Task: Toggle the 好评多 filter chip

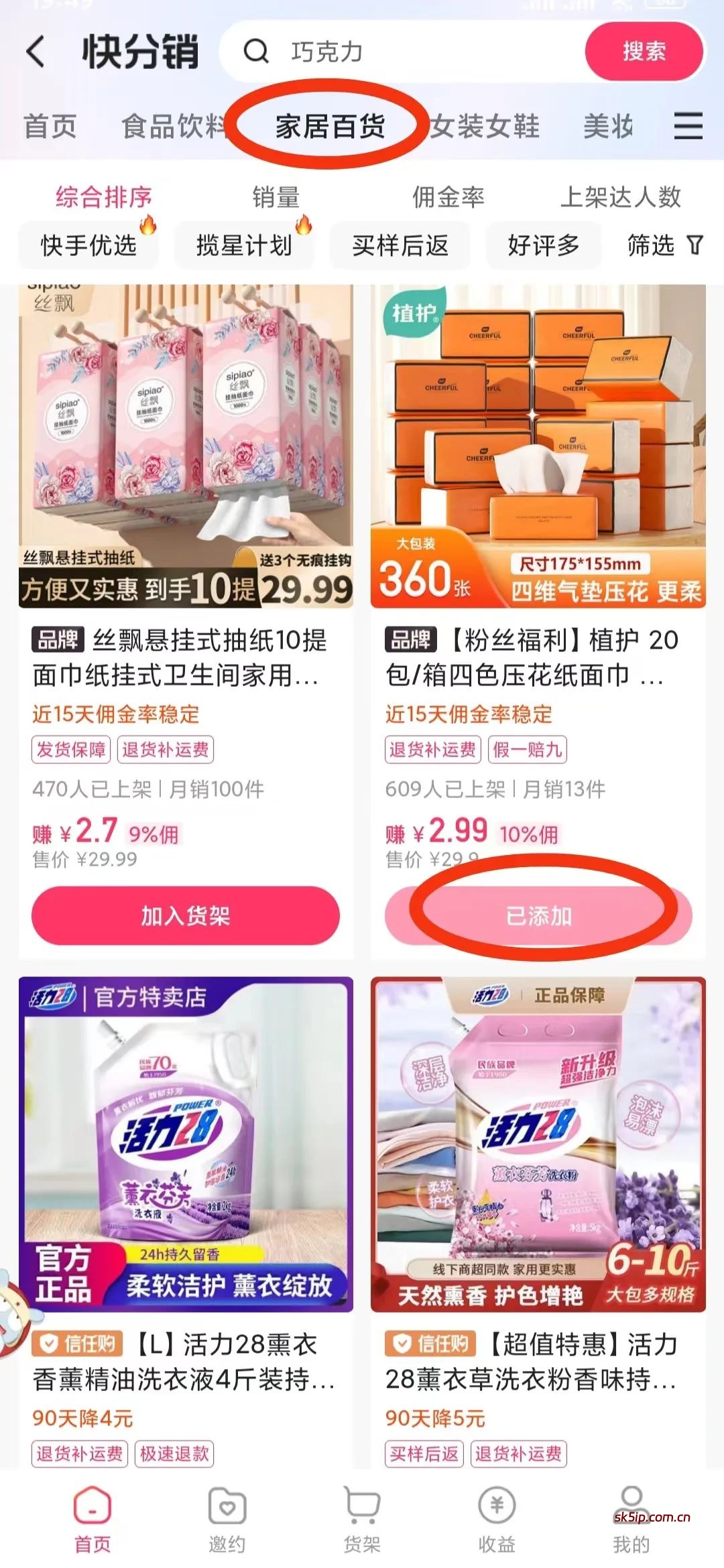Action: [x=543, y=246]
